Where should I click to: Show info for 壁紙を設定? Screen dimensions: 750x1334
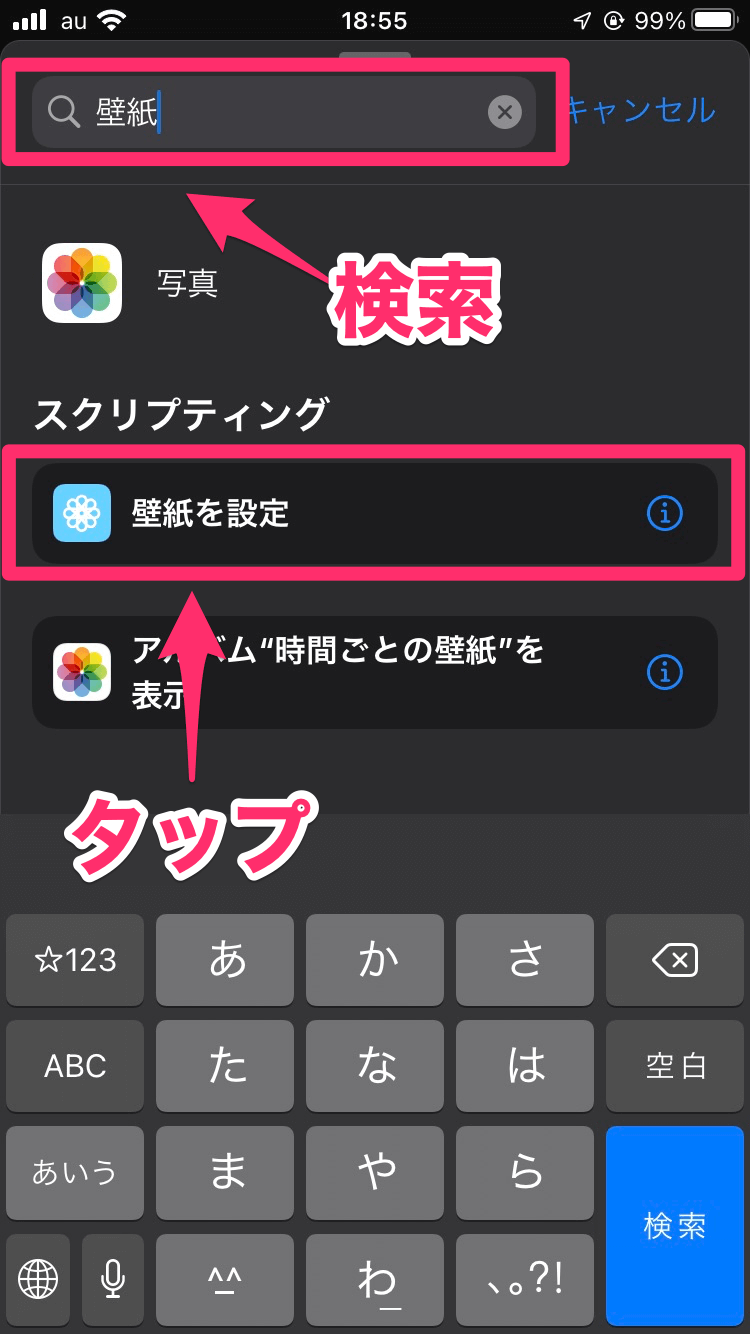[x=664, y=513]
